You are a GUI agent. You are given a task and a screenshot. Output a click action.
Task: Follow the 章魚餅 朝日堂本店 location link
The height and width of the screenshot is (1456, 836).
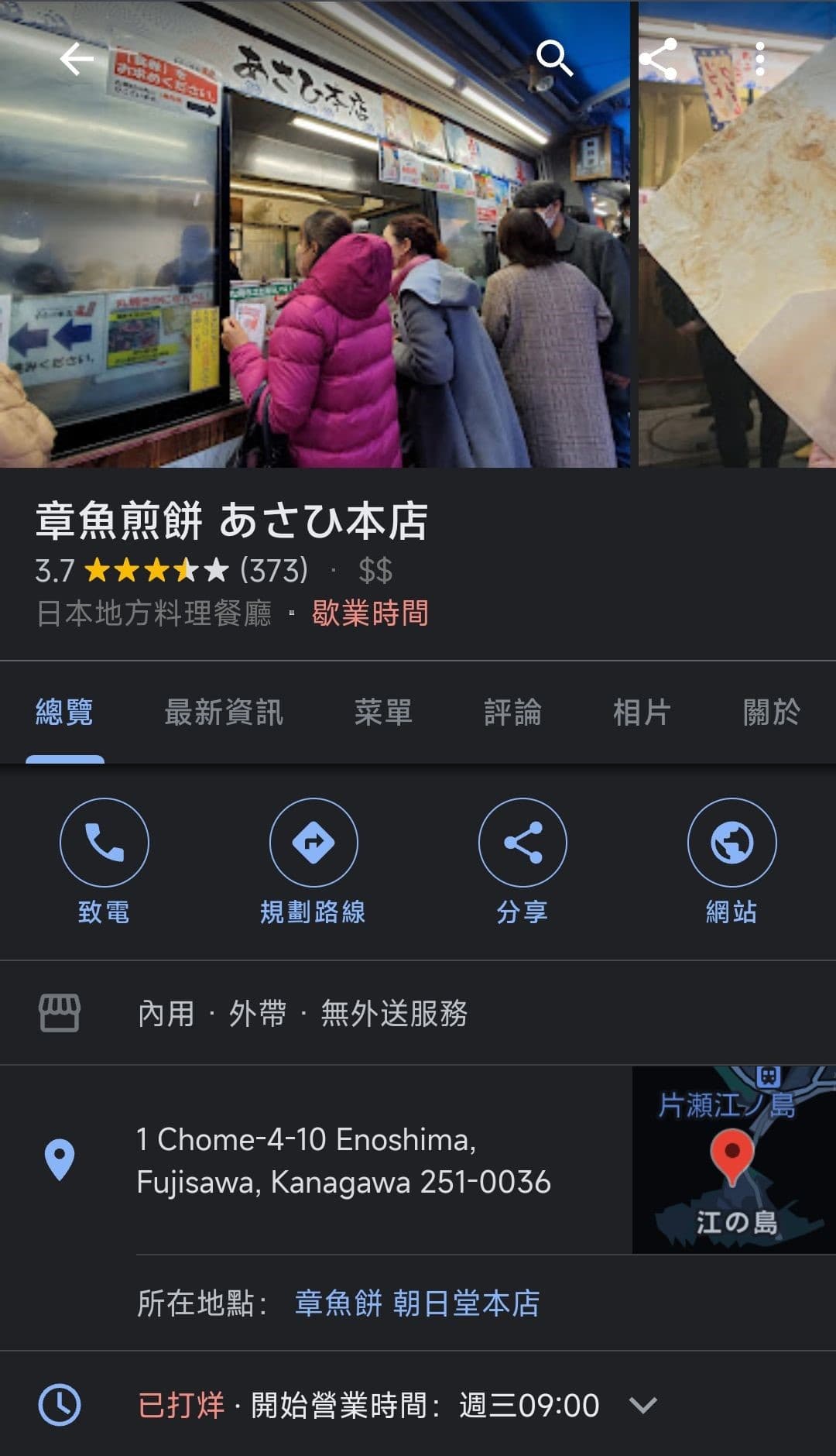[417, 1303]
